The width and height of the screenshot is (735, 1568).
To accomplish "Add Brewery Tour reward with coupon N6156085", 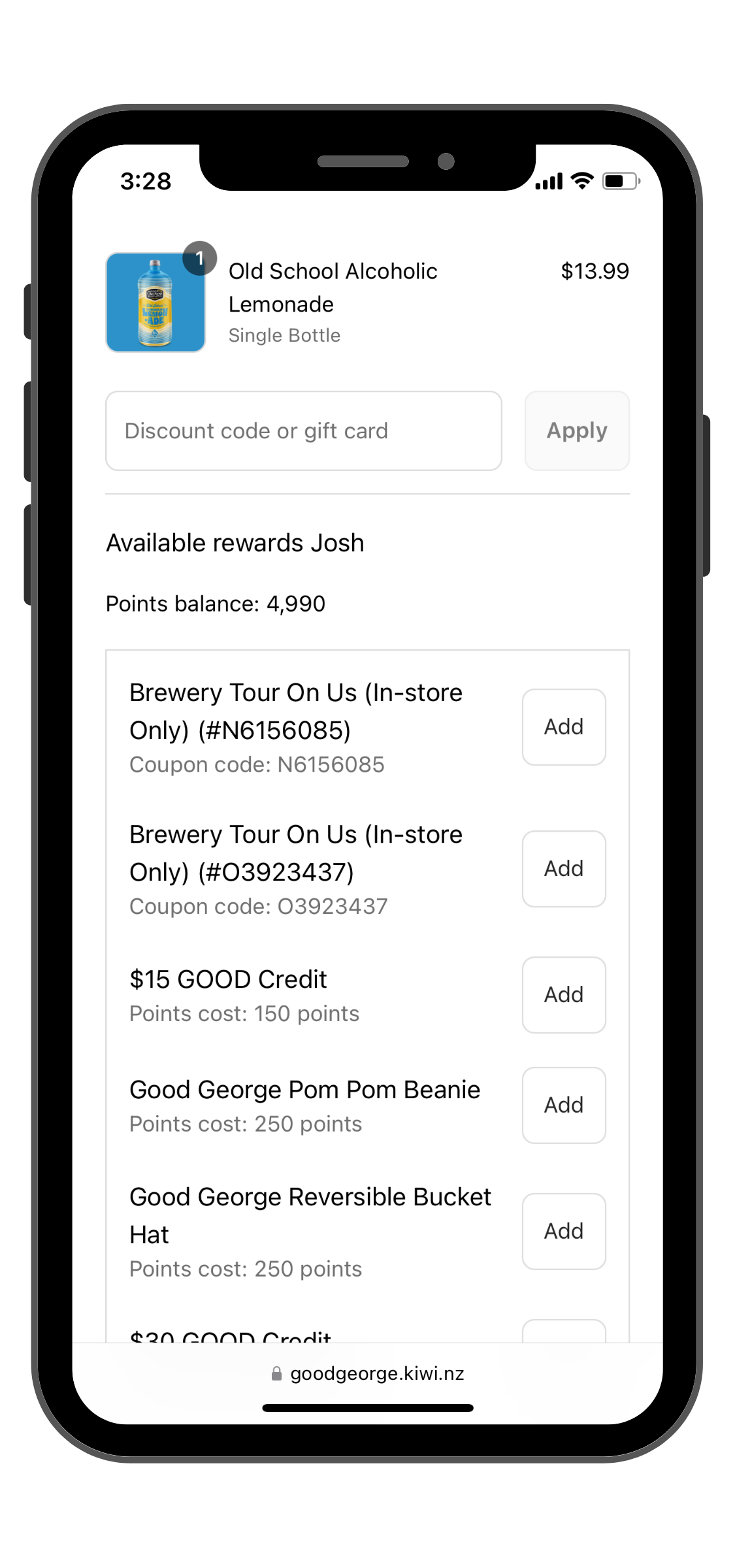I will (x=563, y=727).
